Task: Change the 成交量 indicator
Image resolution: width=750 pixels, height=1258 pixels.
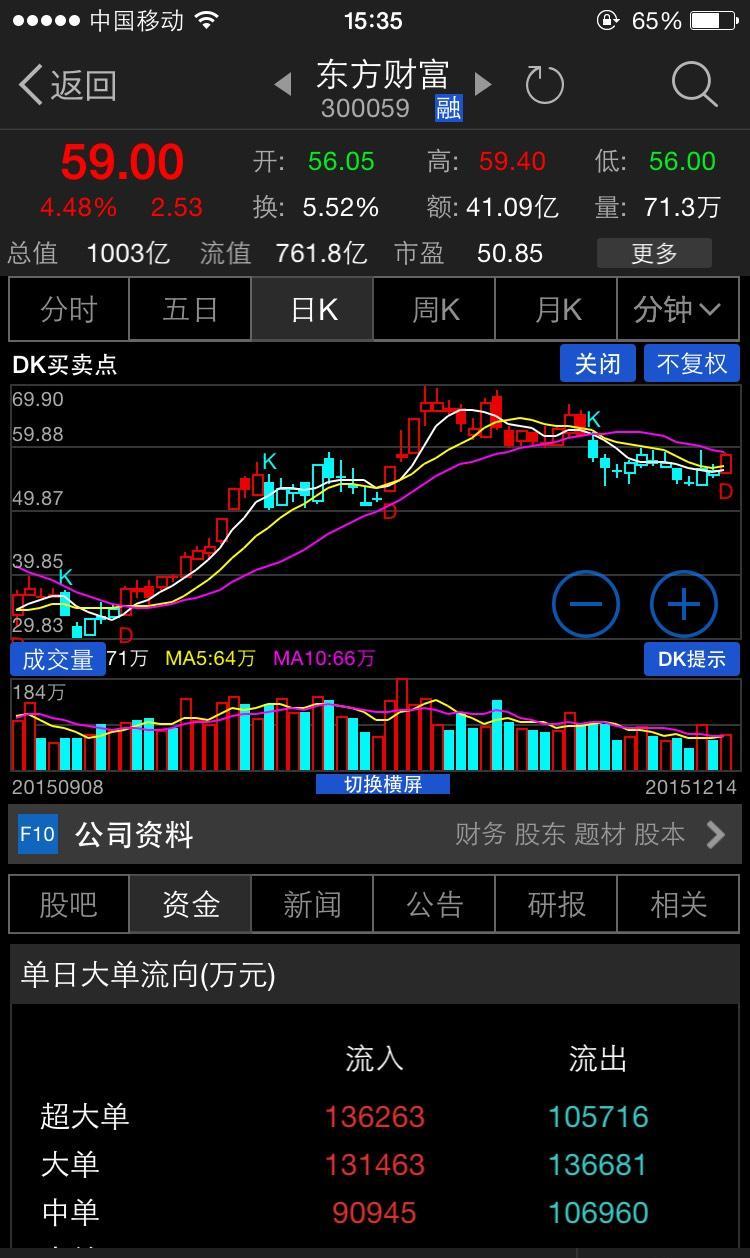Action: 57,659
